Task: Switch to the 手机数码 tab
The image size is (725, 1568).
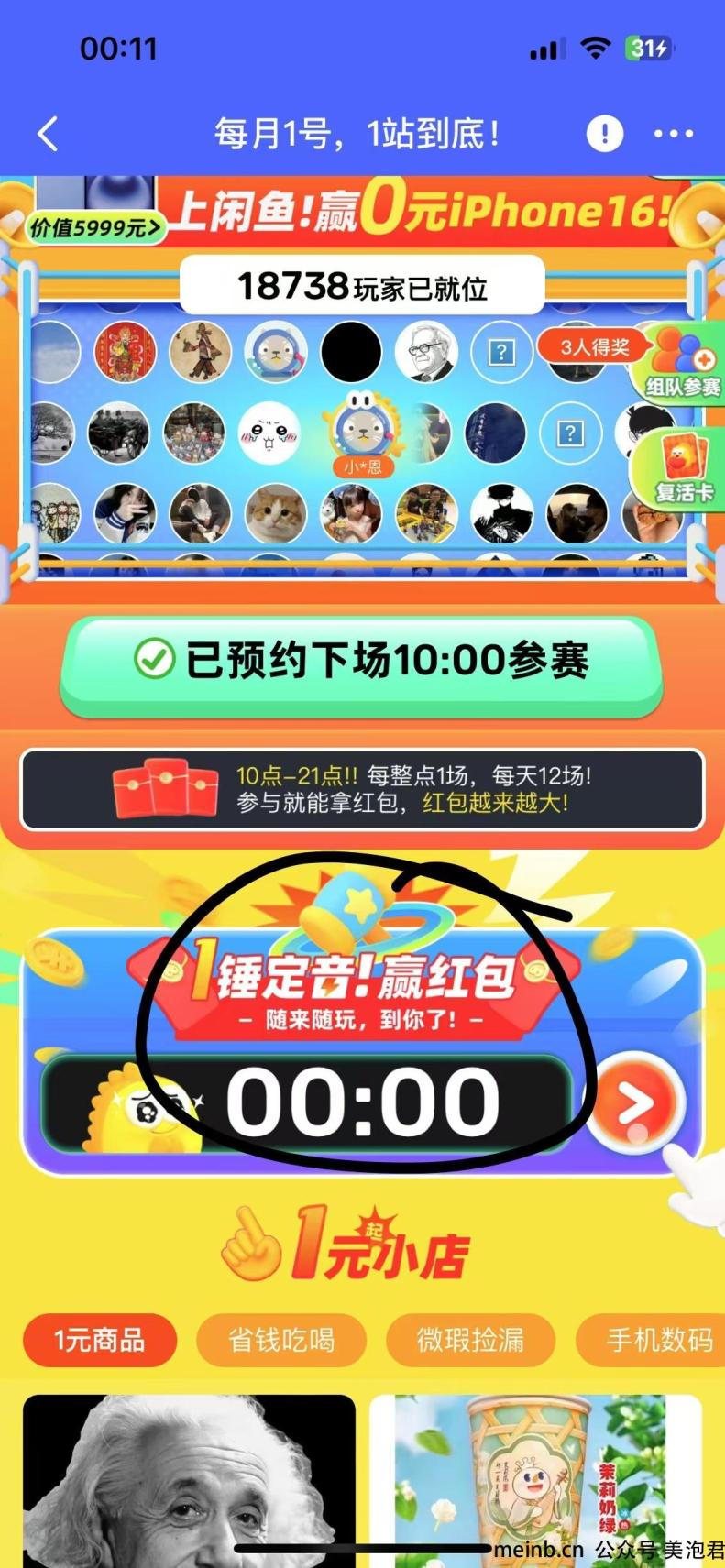Action: click(x=655, y=1340)
